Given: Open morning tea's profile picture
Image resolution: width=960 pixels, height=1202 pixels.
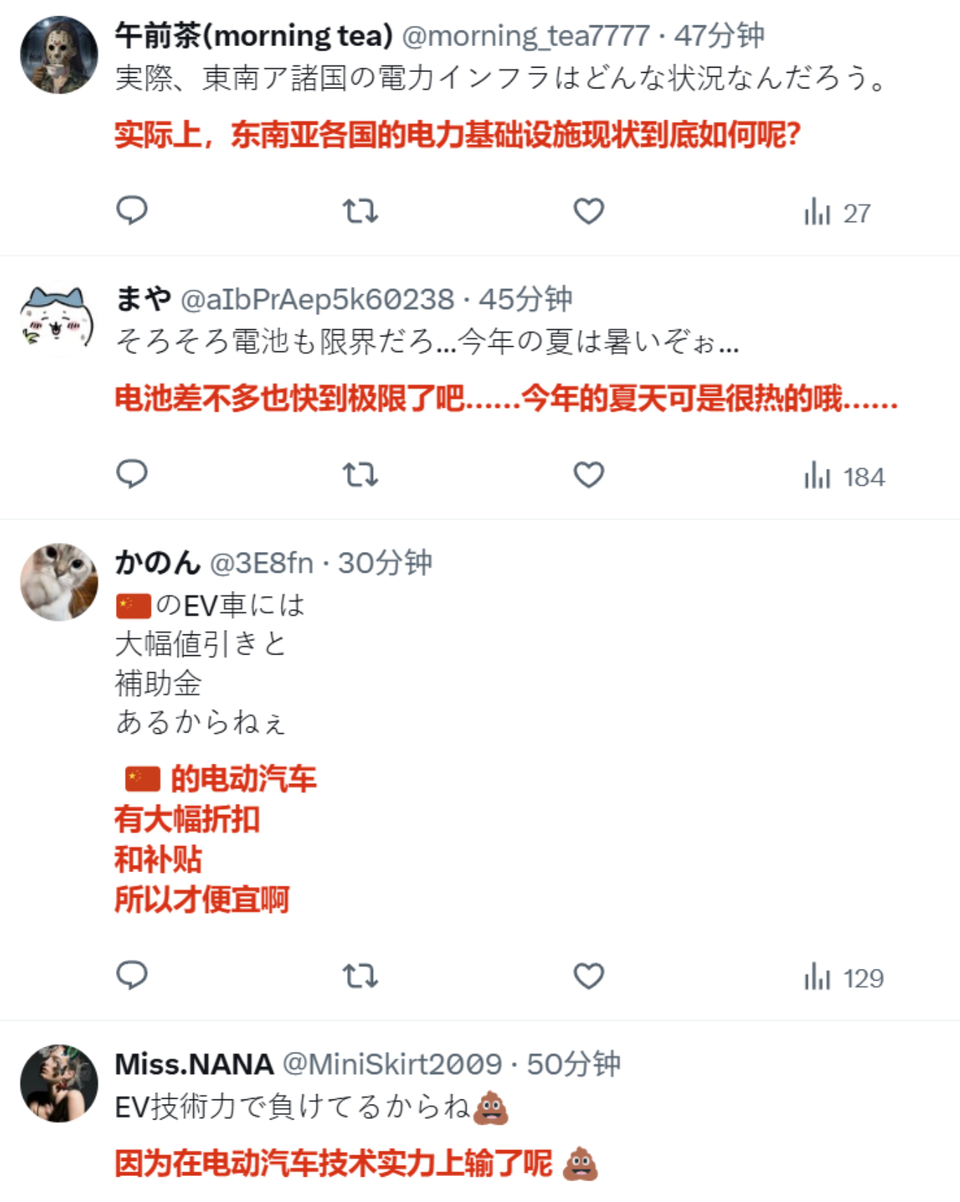Looking at the screenshot, I should [59, 54].
